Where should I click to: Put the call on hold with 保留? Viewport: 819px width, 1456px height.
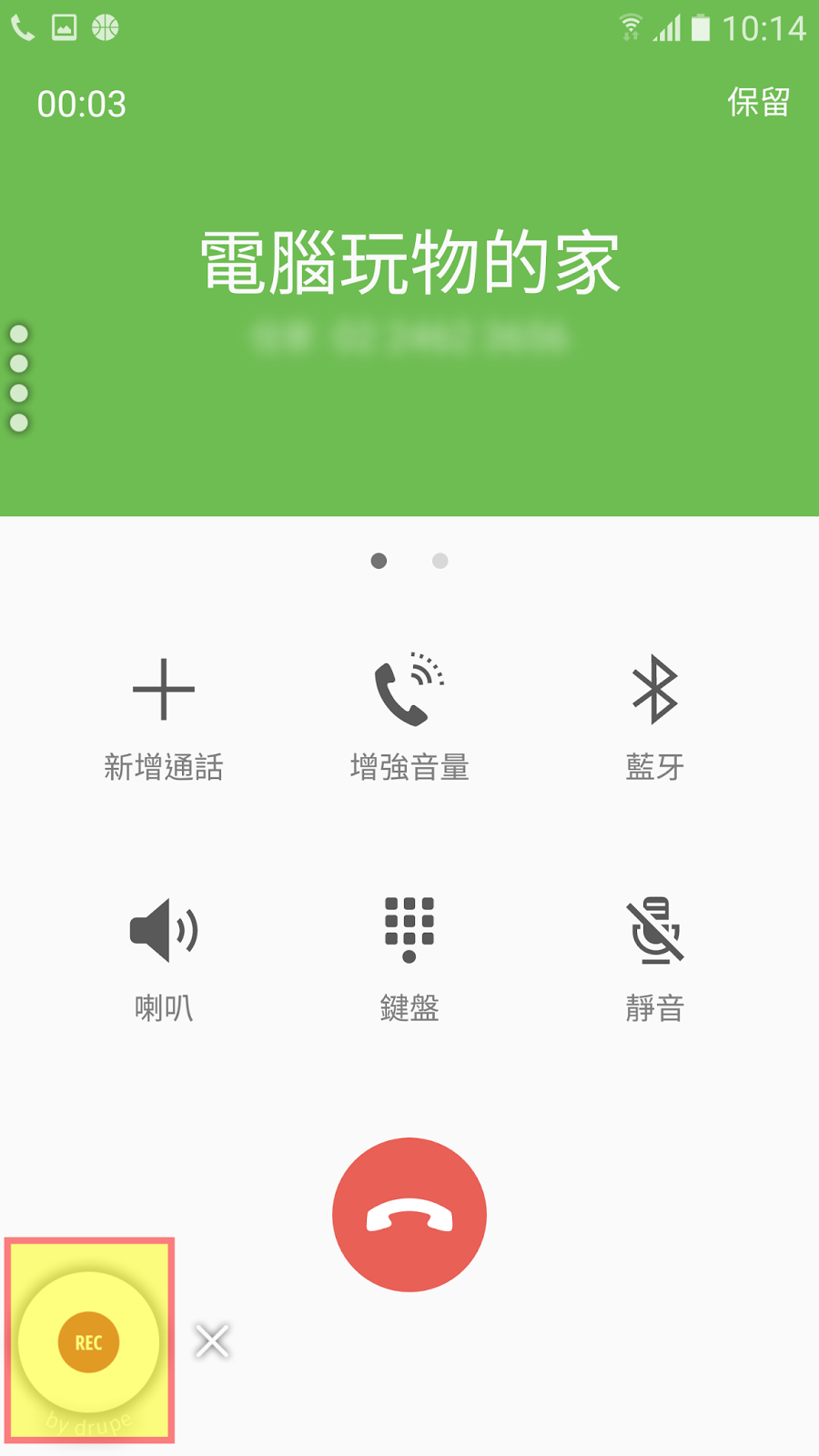758,103
